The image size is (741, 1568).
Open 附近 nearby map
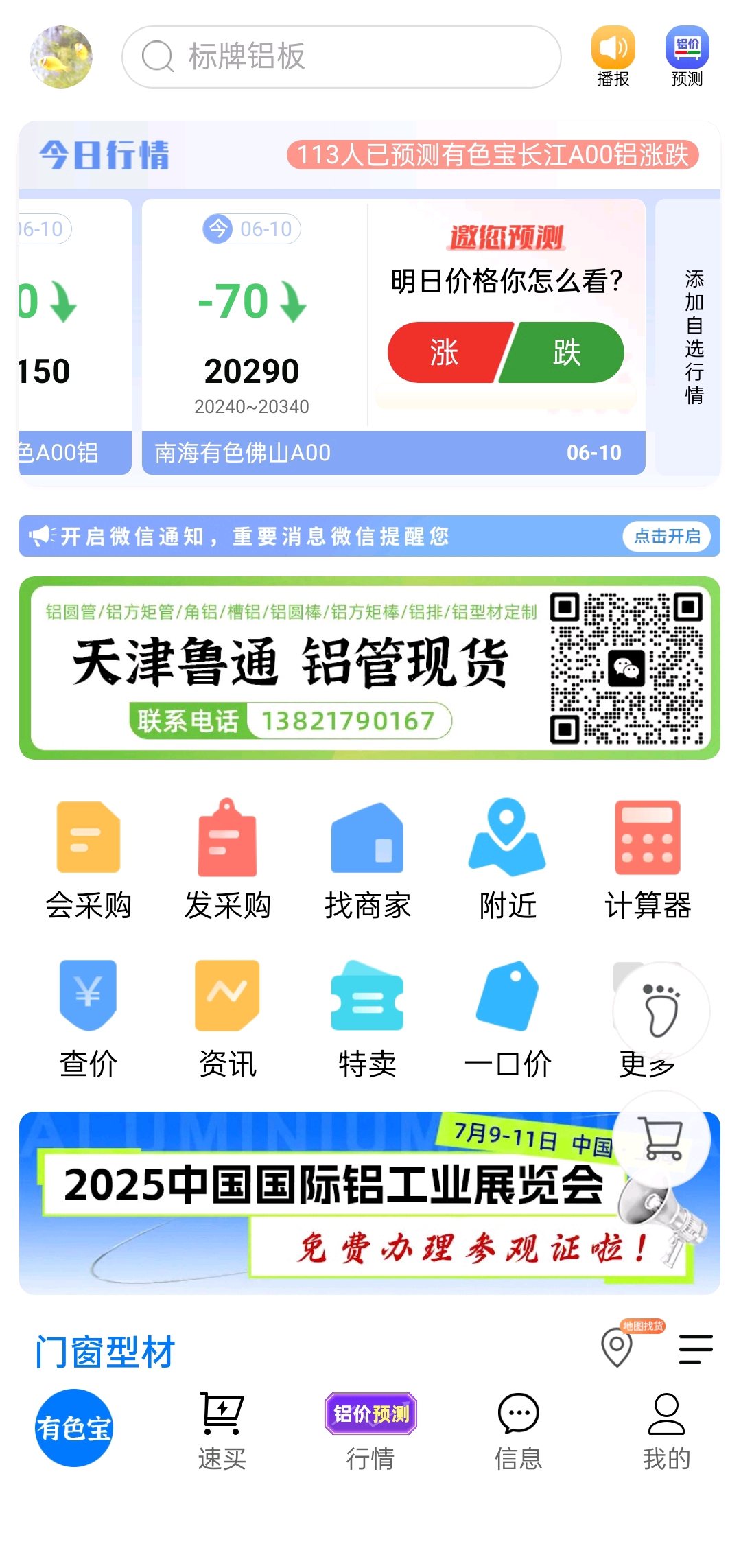(x=507, y=860)
